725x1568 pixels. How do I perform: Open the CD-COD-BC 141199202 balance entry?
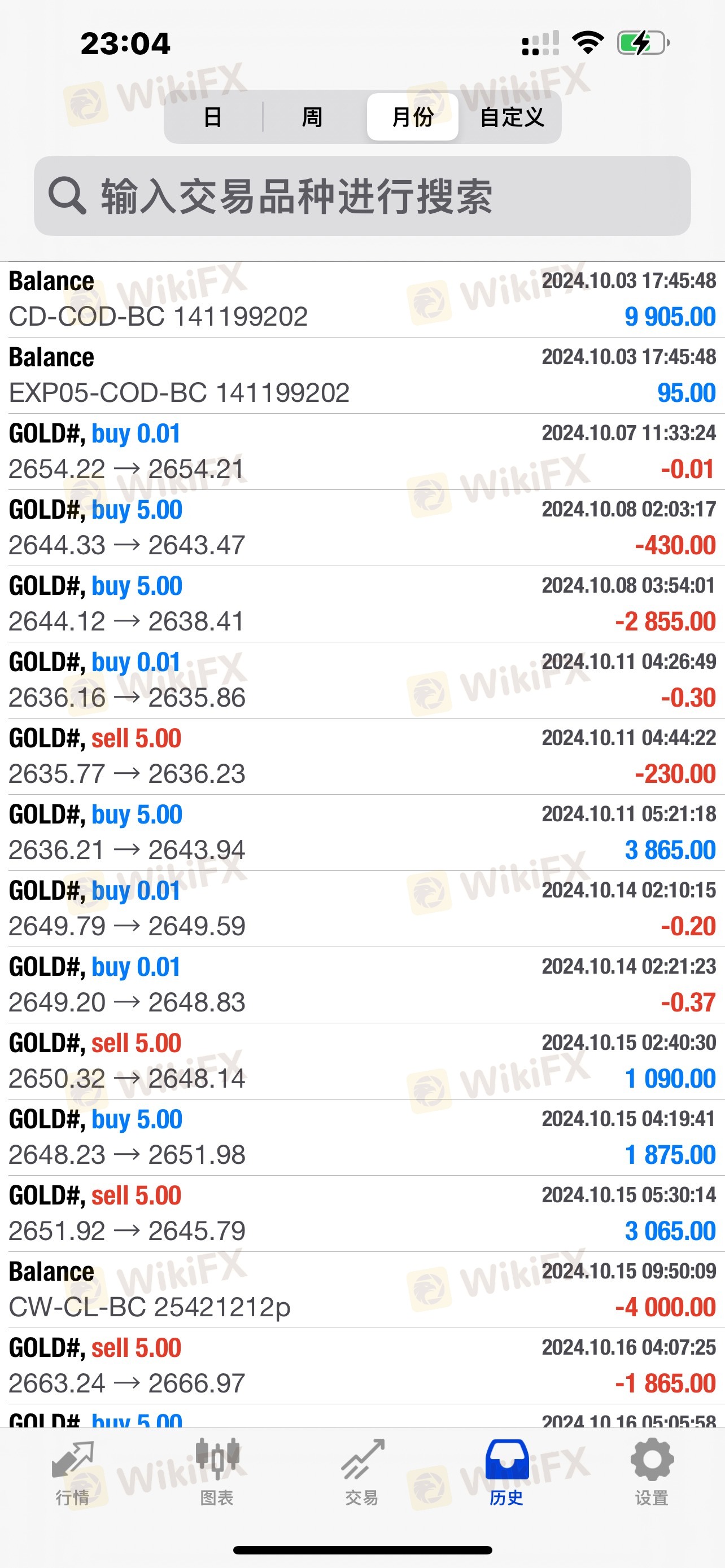point(362,300)
